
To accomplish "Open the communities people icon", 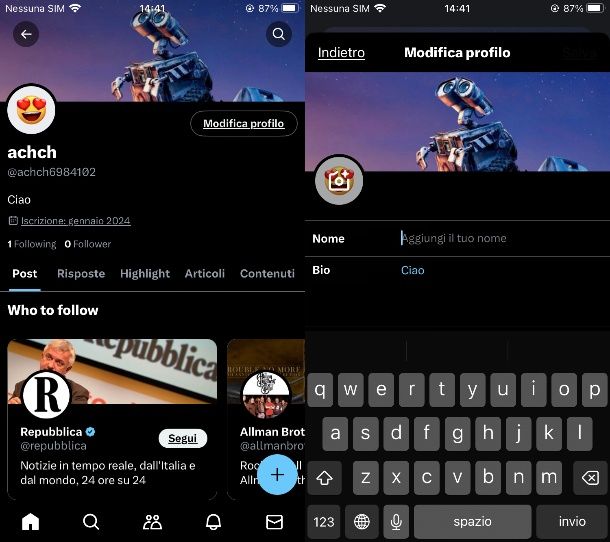I will 152,521.
